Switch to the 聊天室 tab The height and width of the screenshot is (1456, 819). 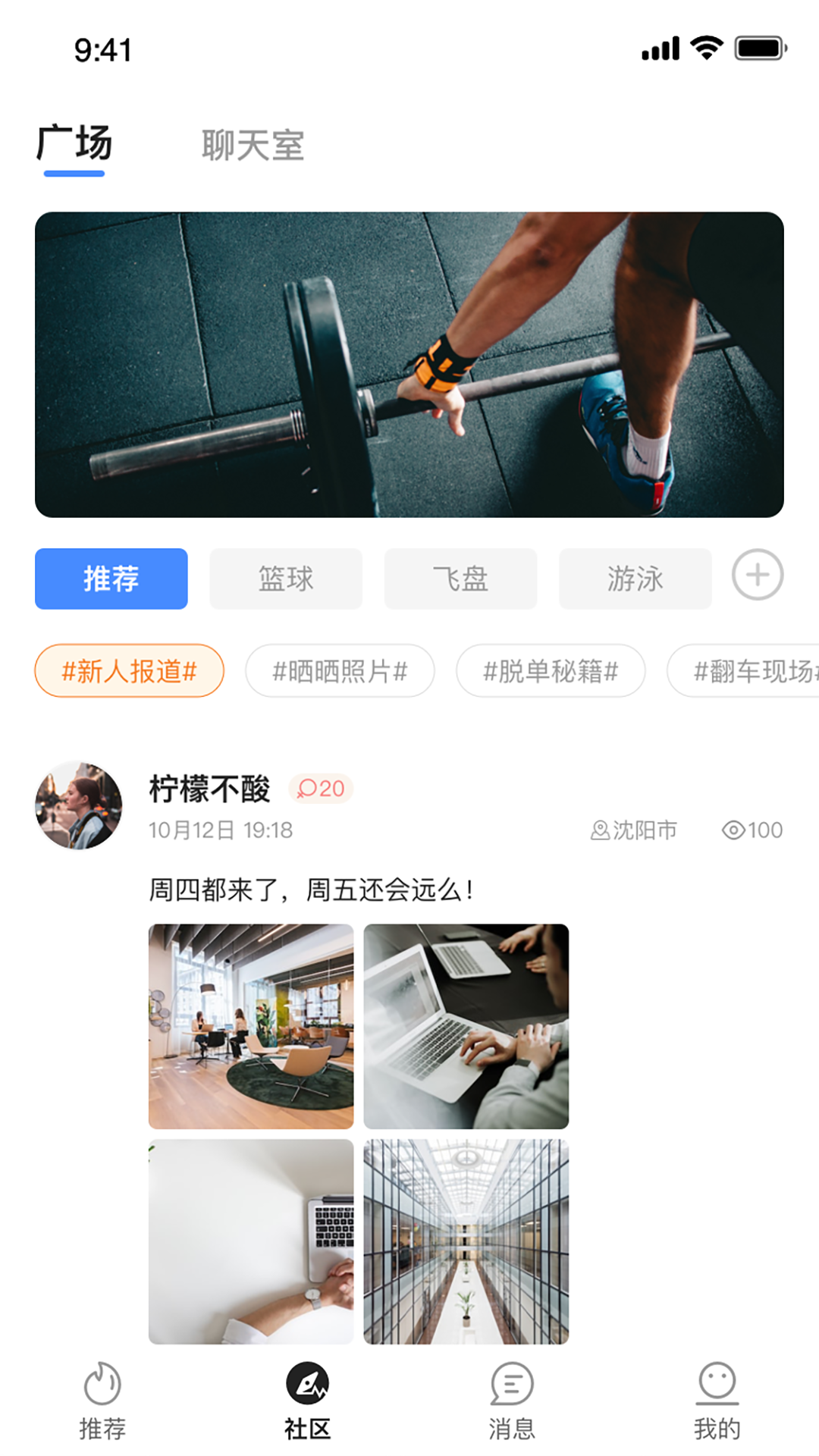(x=253, y=145)
